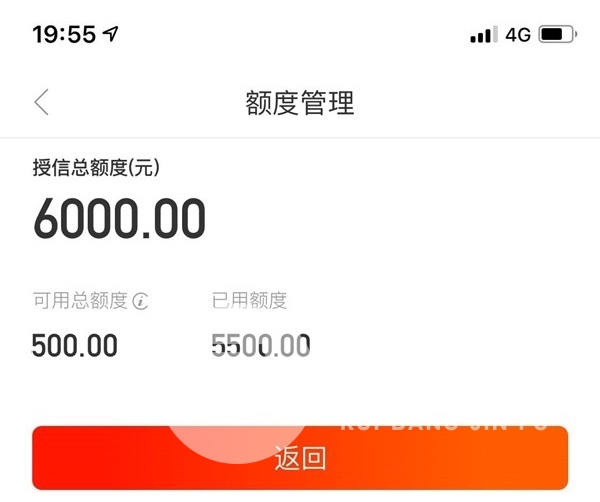Go back using the top-left arrow
The image size is (600, 502).
point(41,102)
